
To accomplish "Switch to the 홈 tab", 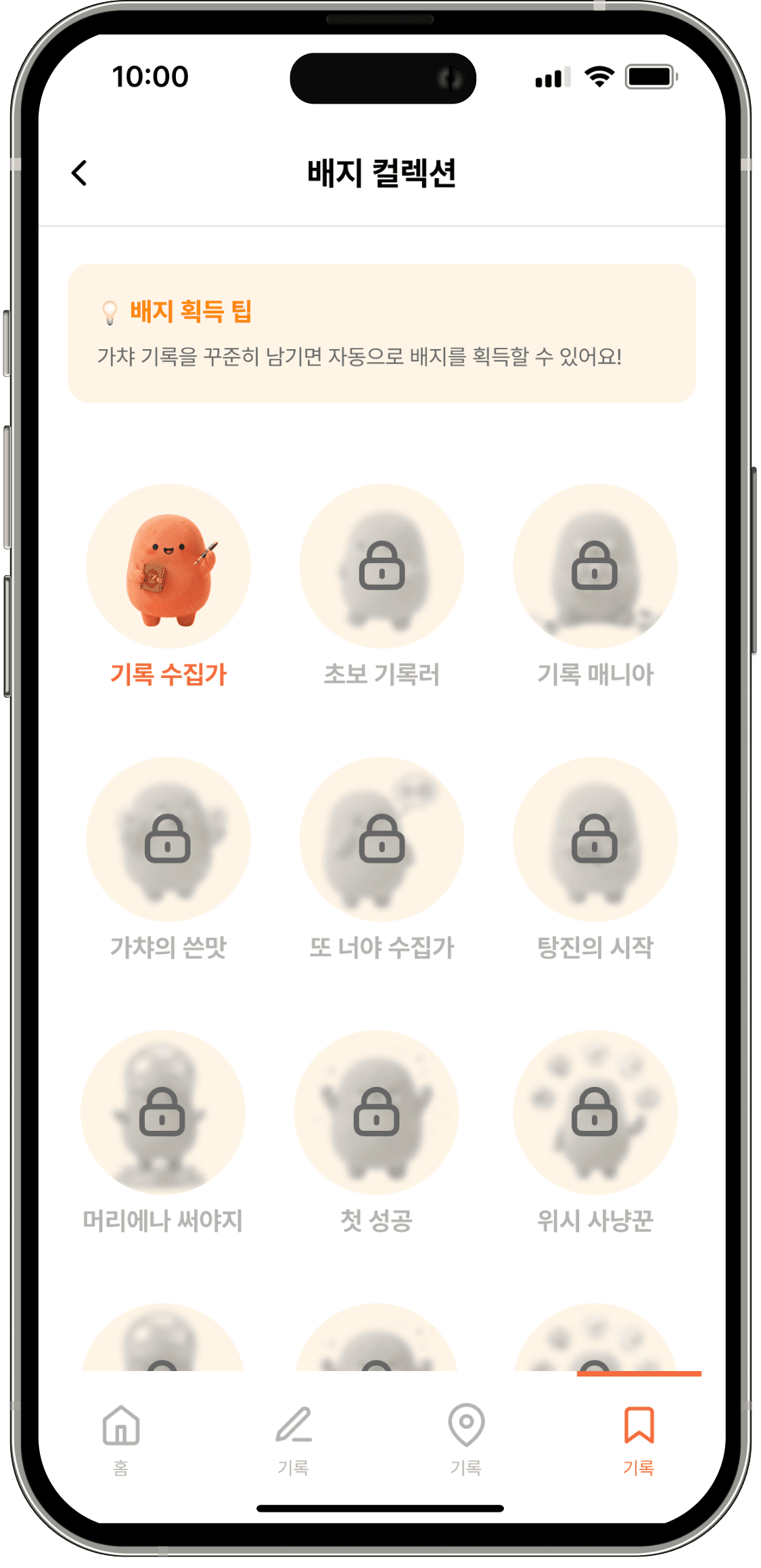I will [121, 1439].
